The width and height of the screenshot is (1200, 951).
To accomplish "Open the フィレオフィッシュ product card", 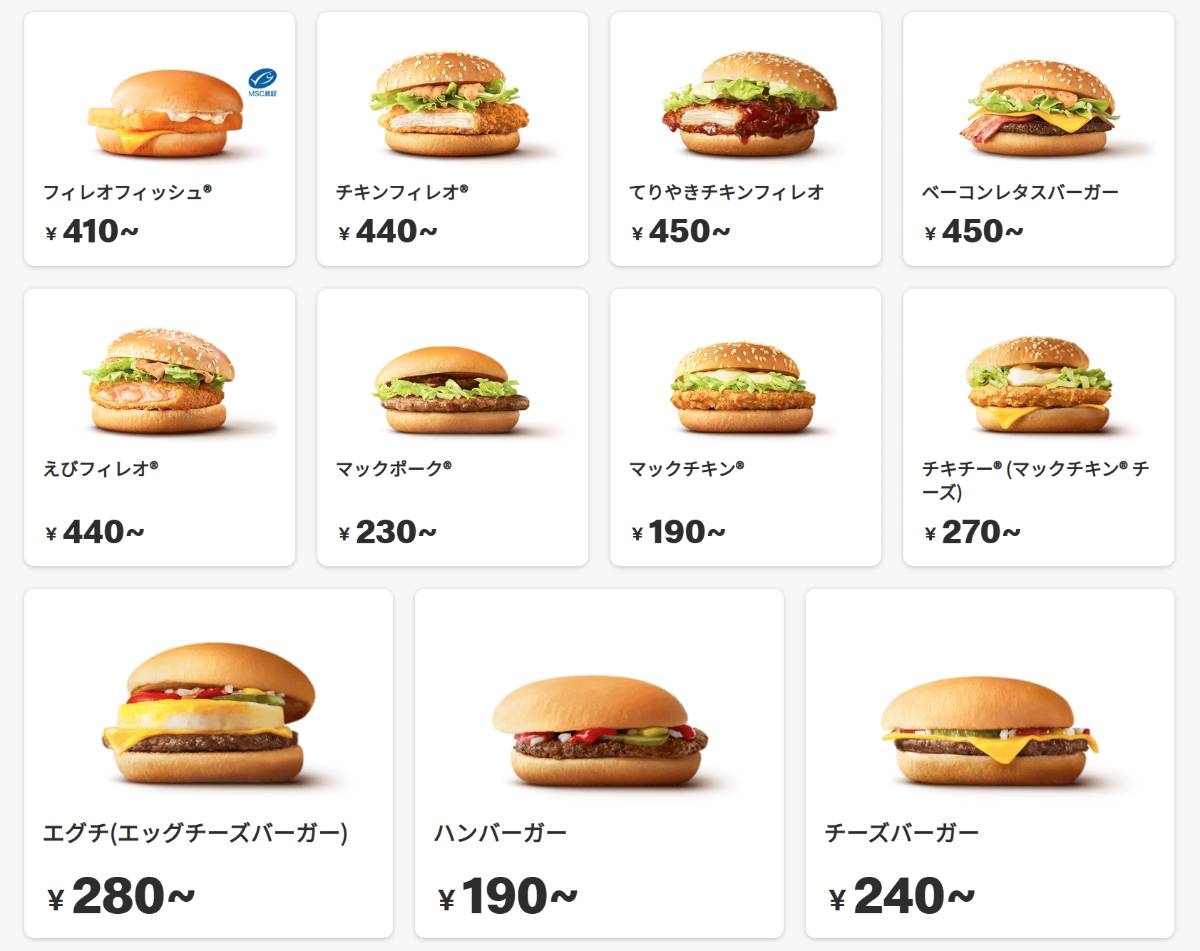I will click(x=160, y=139).
